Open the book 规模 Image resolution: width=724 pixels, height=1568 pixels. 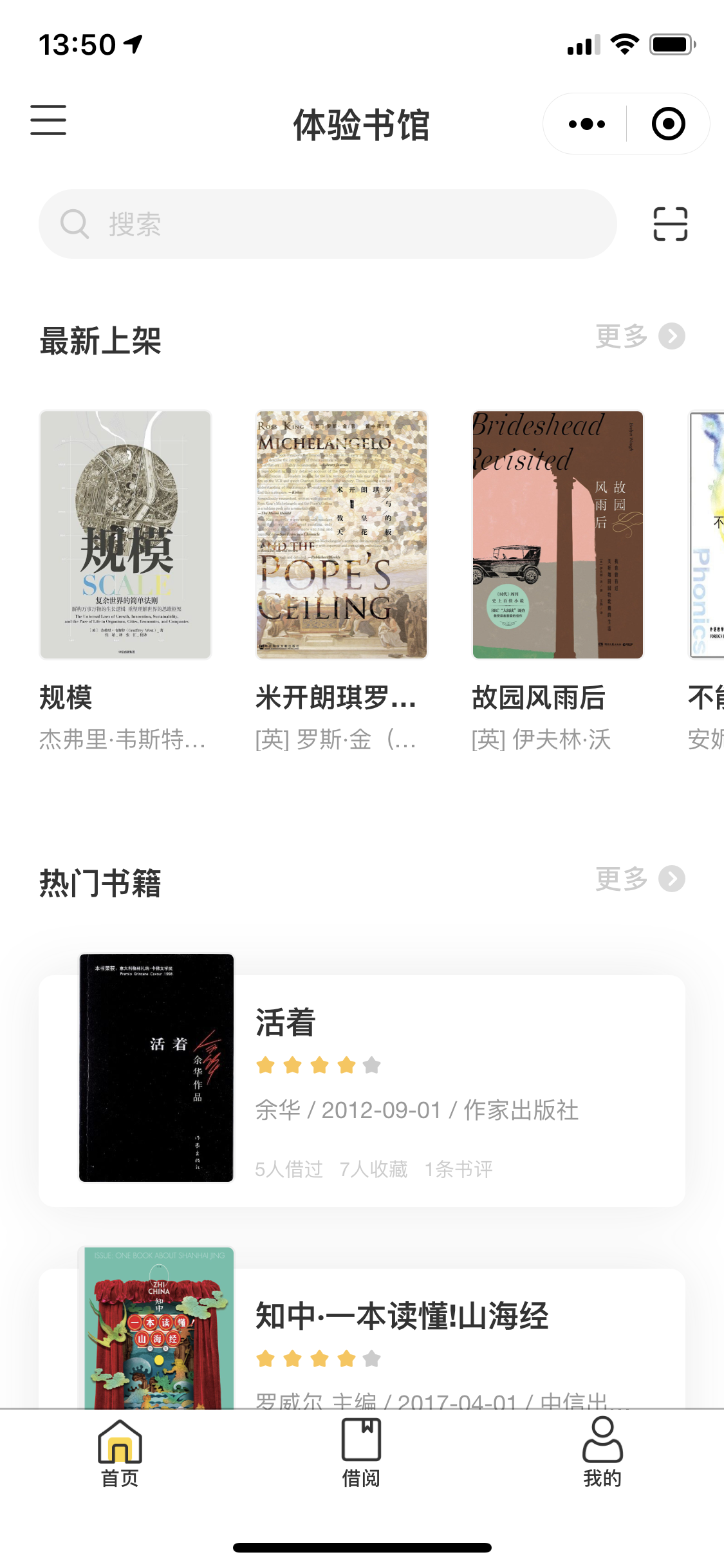125,536
